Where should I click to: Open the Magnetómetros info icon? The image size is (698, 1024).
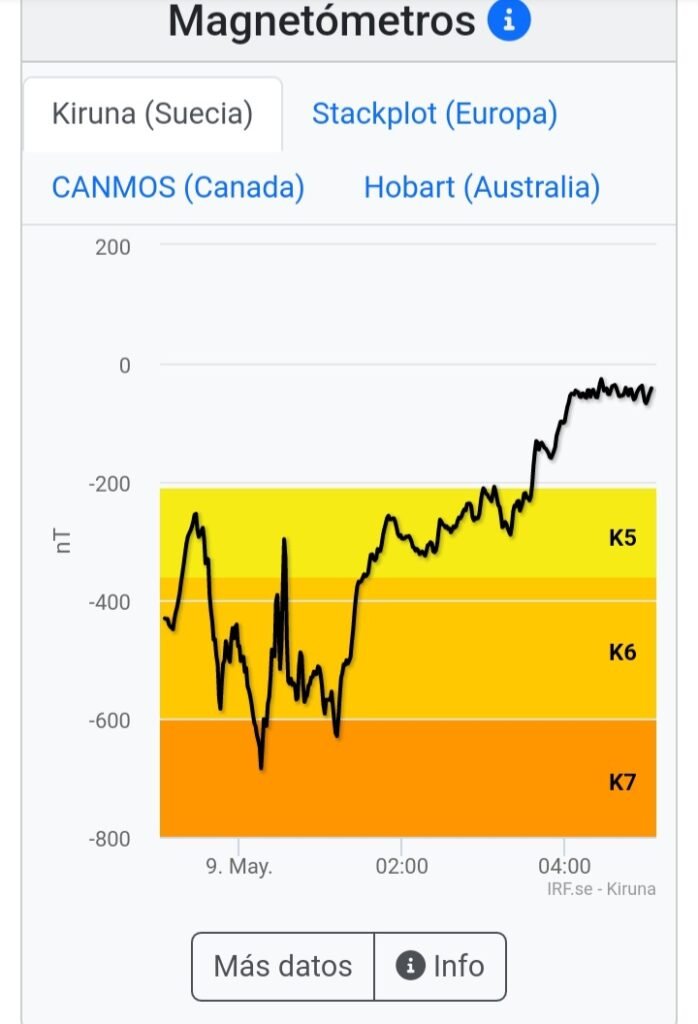[x=508, y=21]
